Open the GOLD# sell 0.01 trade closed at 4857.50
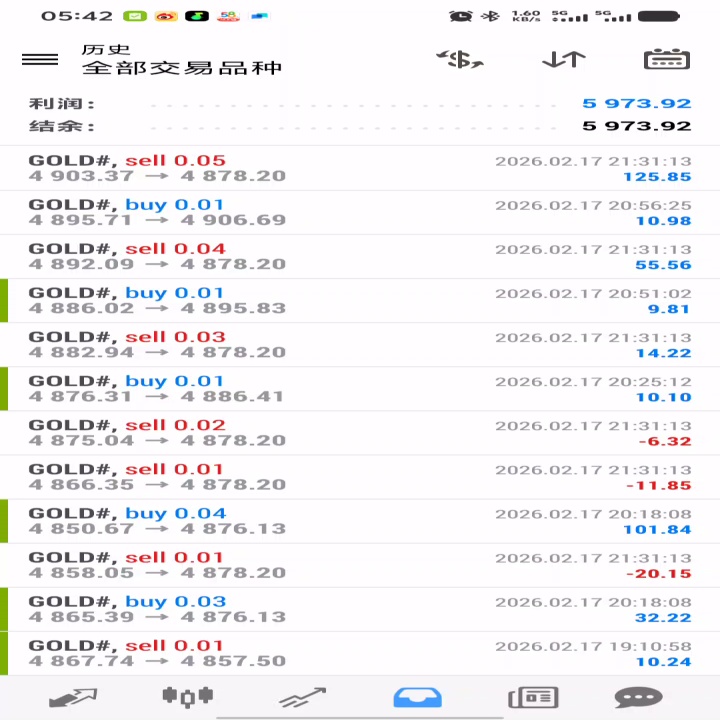This screenshot has height=720, width=720. [360, 653]
